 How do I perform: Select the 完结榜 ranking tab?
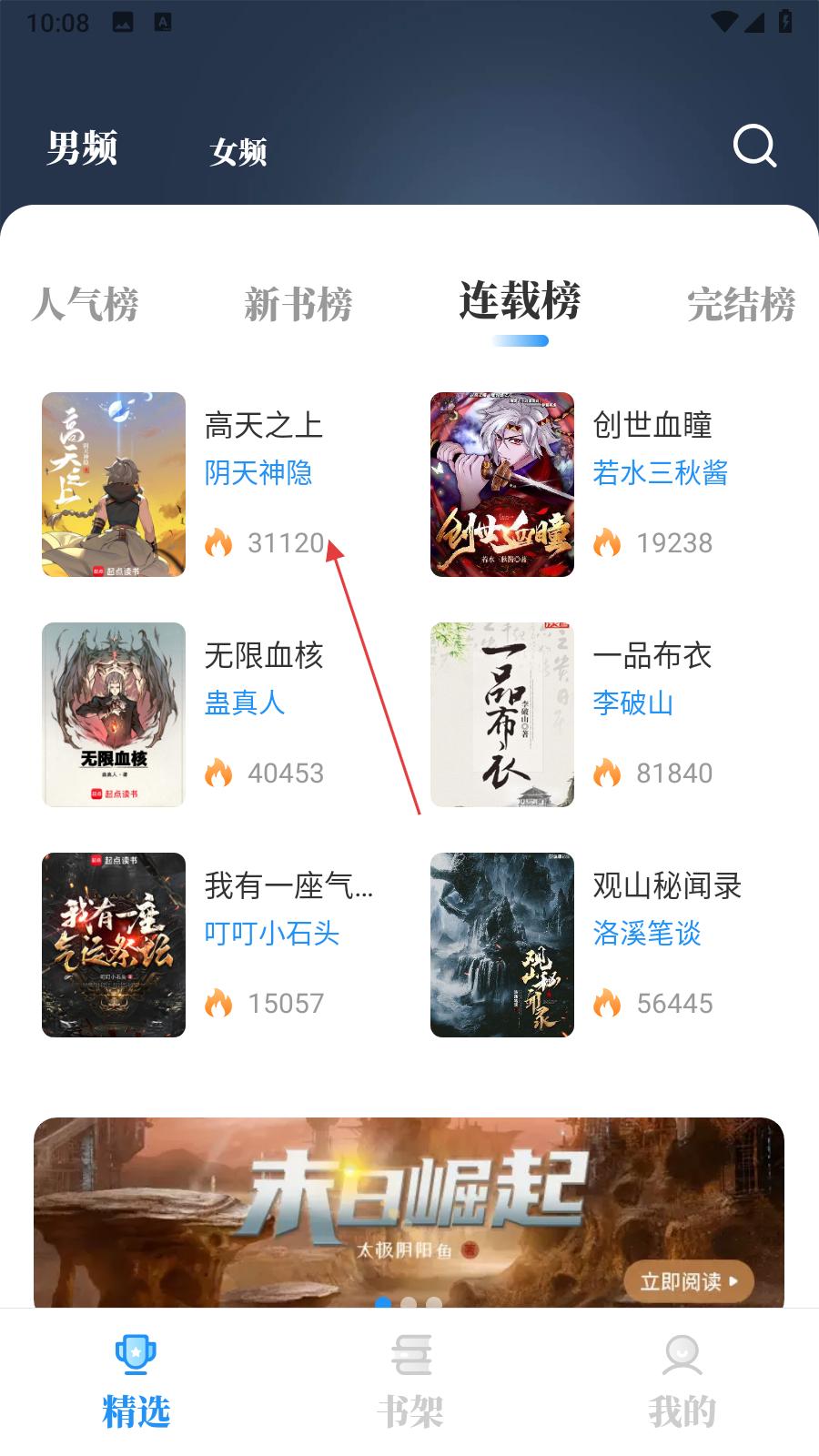tap(741, 304)
